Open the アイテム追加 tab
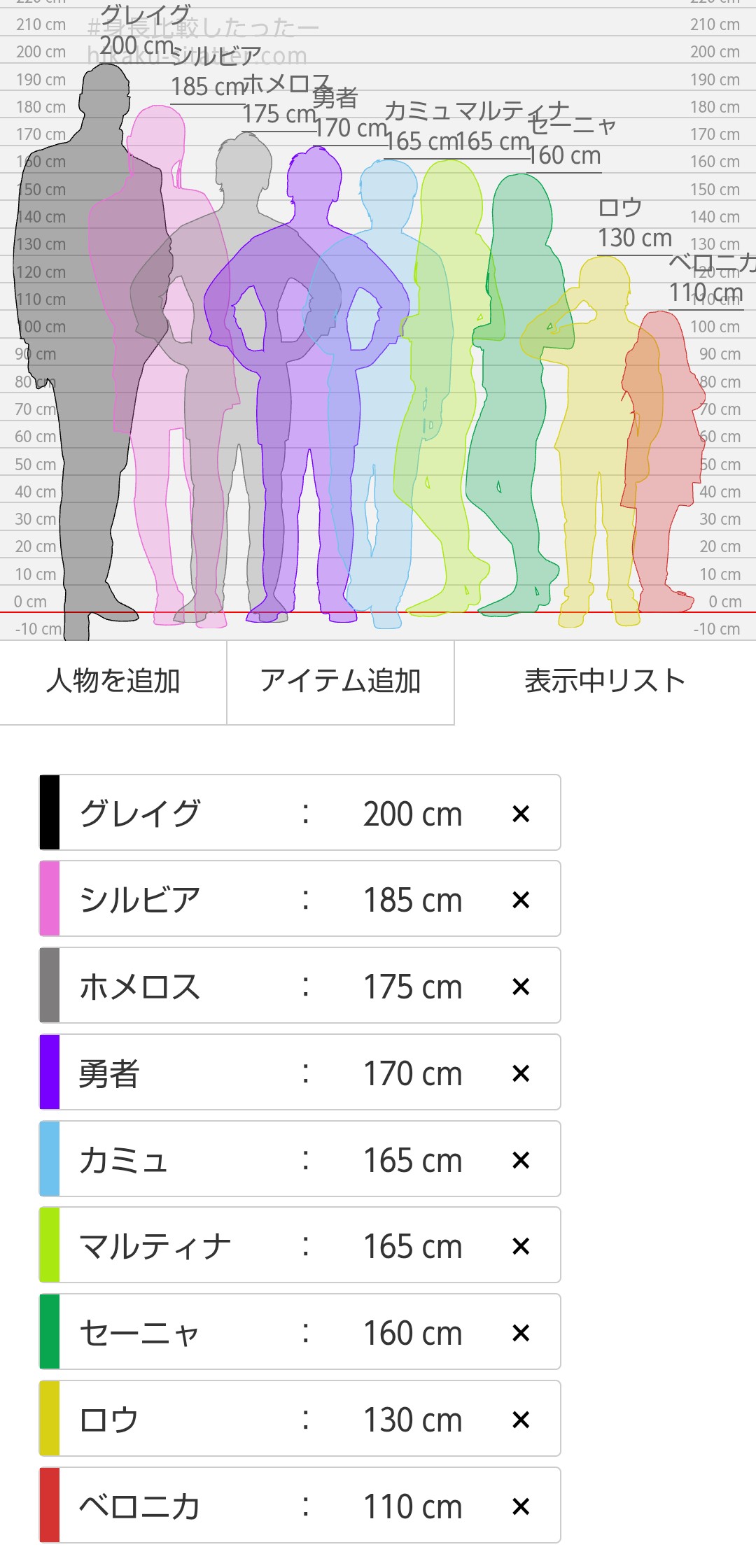Image resolution: width=756 pixels, height=1568 pixels. coord(340,681)
